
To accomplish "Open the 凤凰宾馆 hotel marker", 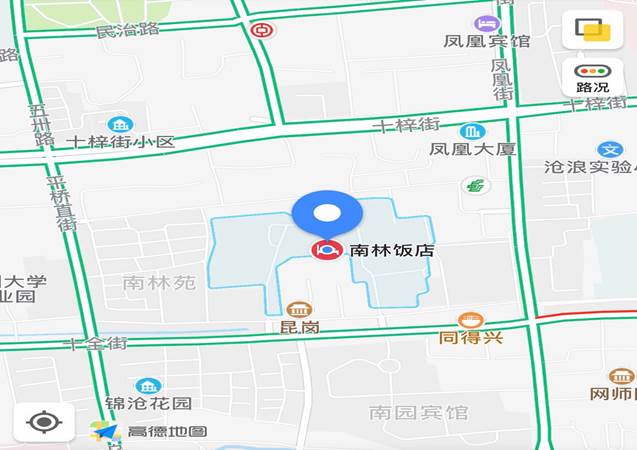I will coord(486,23).
